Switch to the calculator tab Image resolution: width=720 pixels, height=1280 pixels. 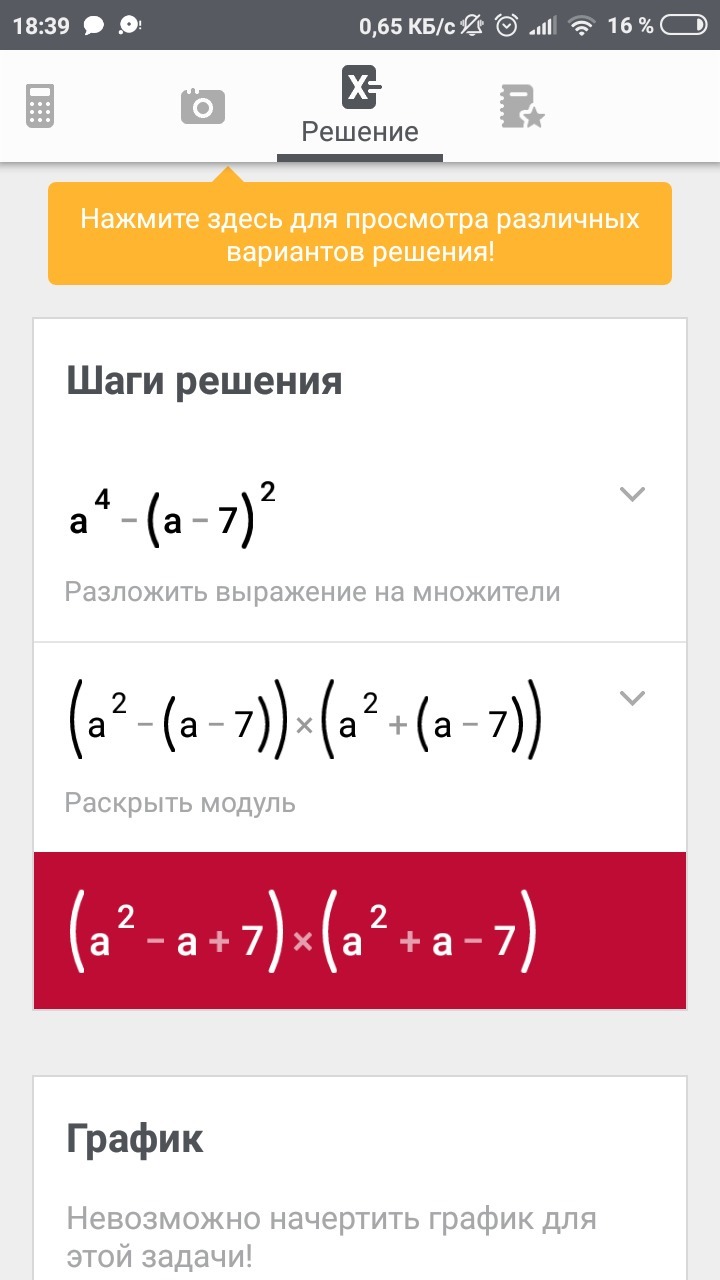coord(40,106)
